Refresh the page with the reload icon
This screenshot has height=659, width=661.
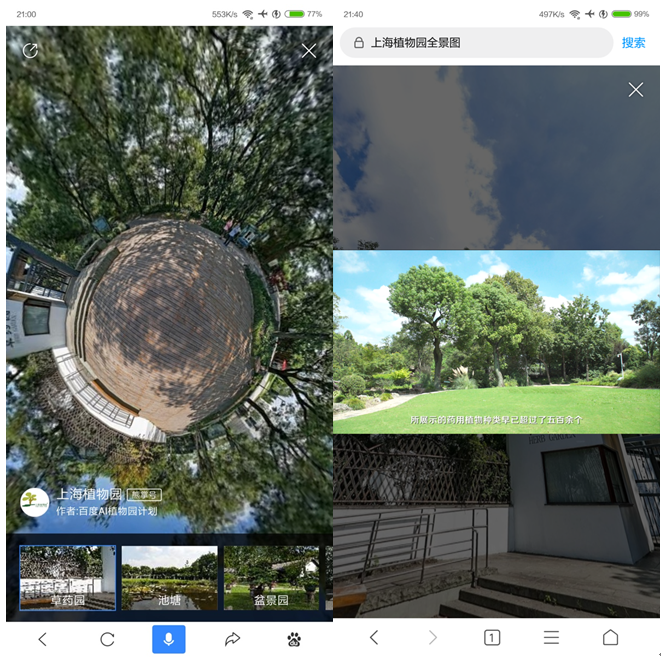pos(107,639)
